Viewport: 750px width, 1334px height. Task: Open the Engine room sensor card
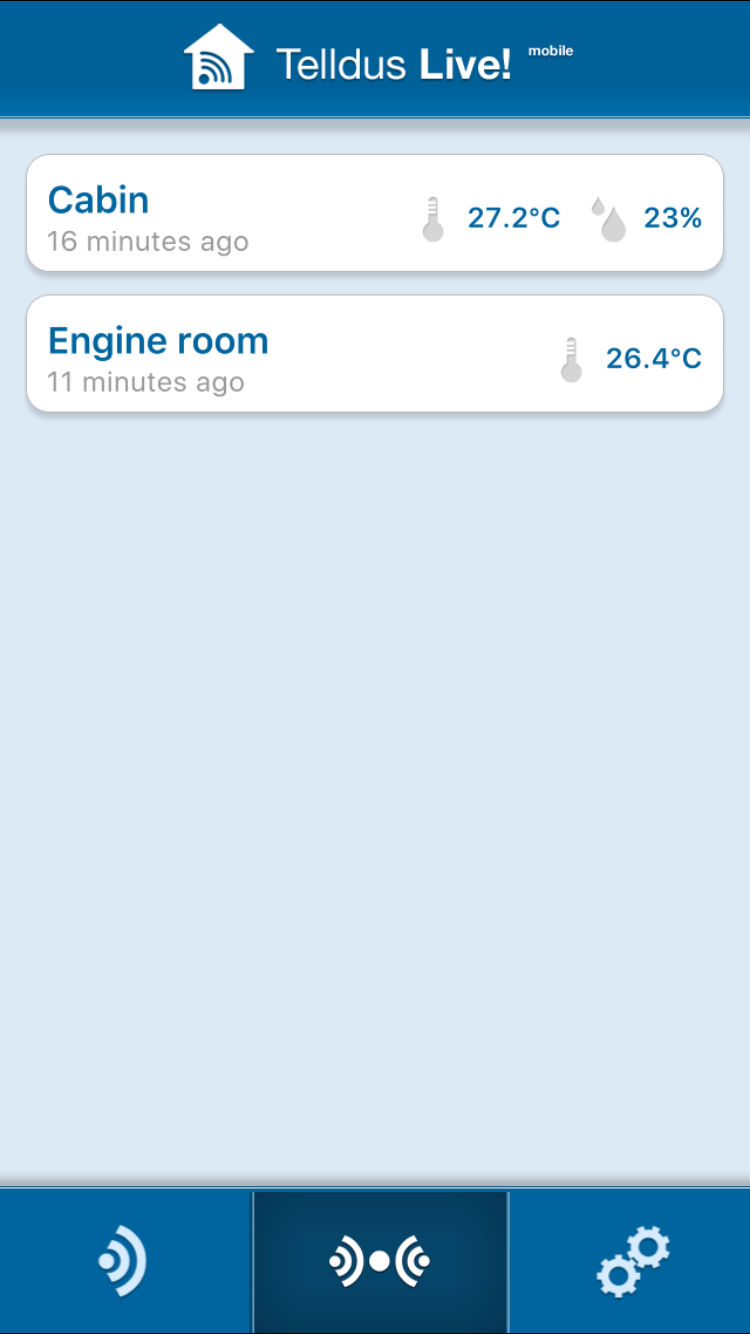pos(375,353)
